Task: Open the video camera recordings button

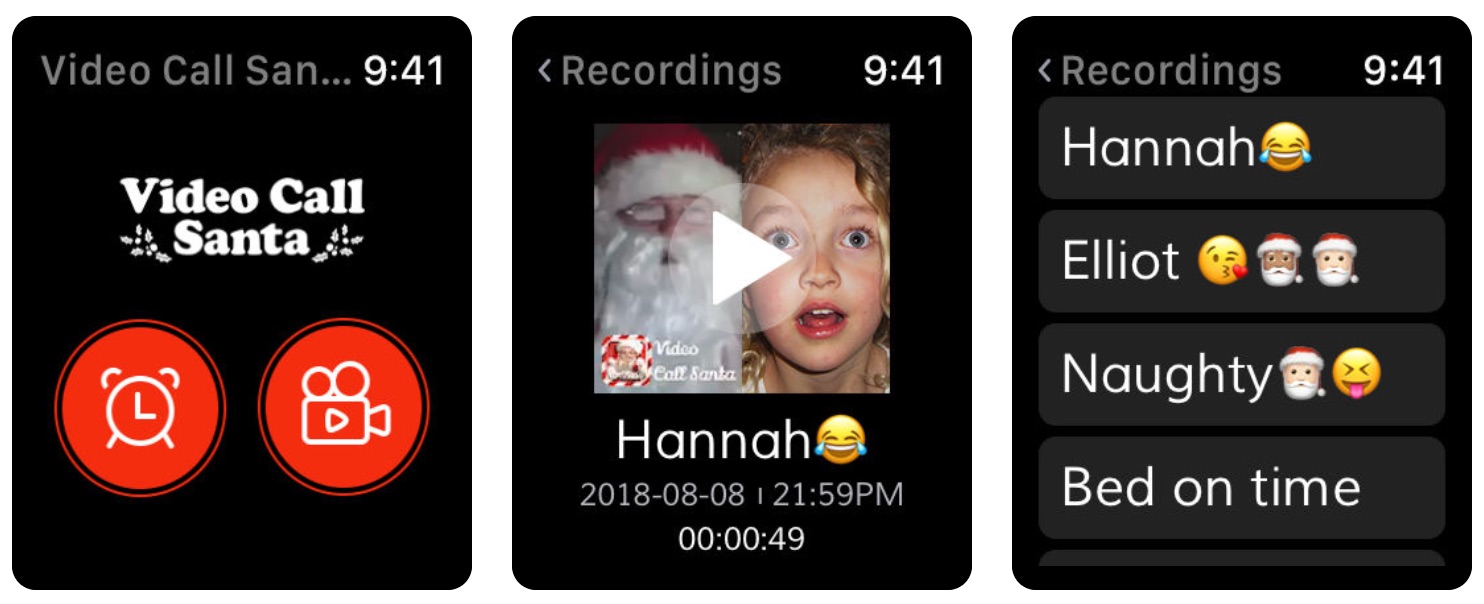Action: [x=344, y=406]
